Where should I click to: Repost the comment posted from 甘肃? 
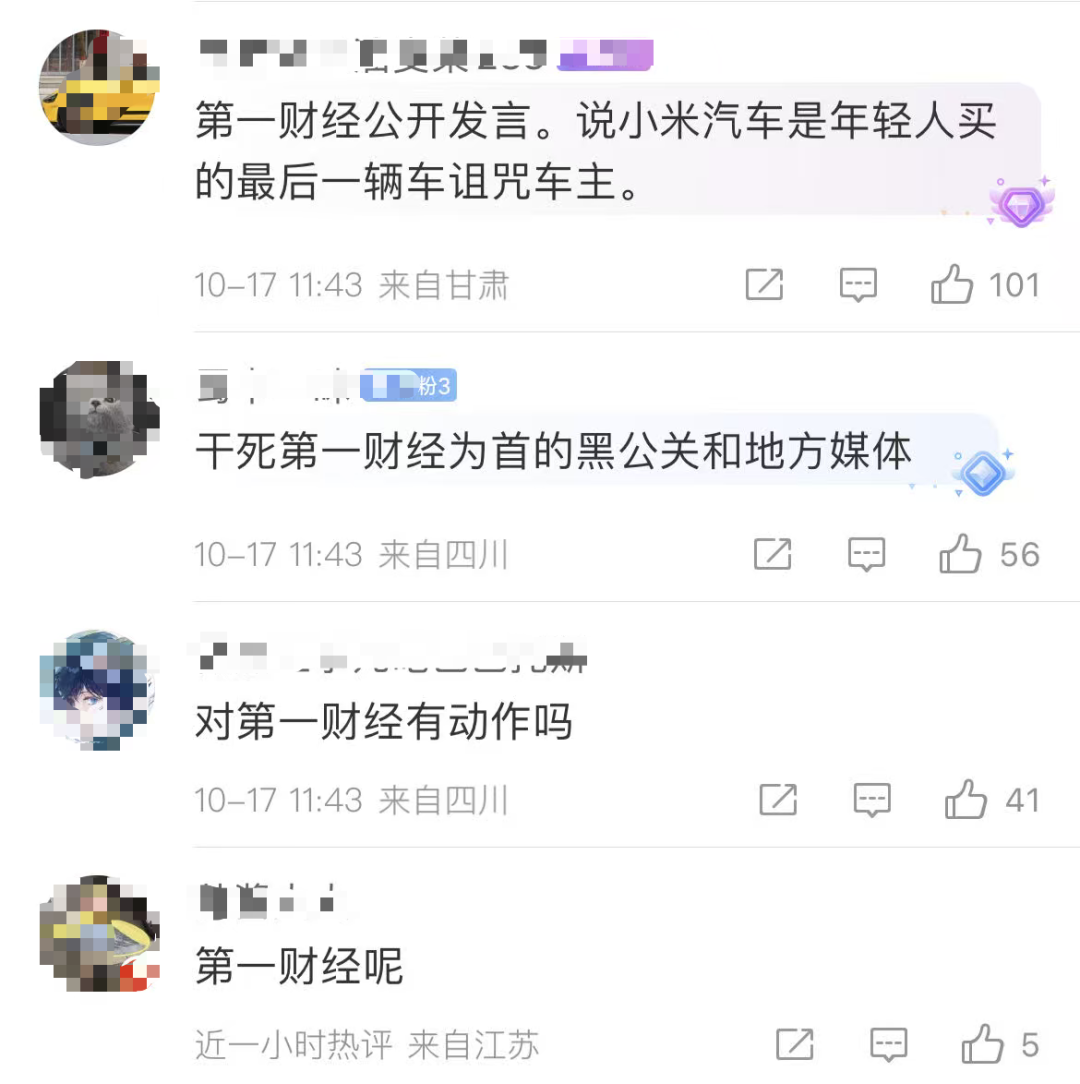(x=765, y=285)
